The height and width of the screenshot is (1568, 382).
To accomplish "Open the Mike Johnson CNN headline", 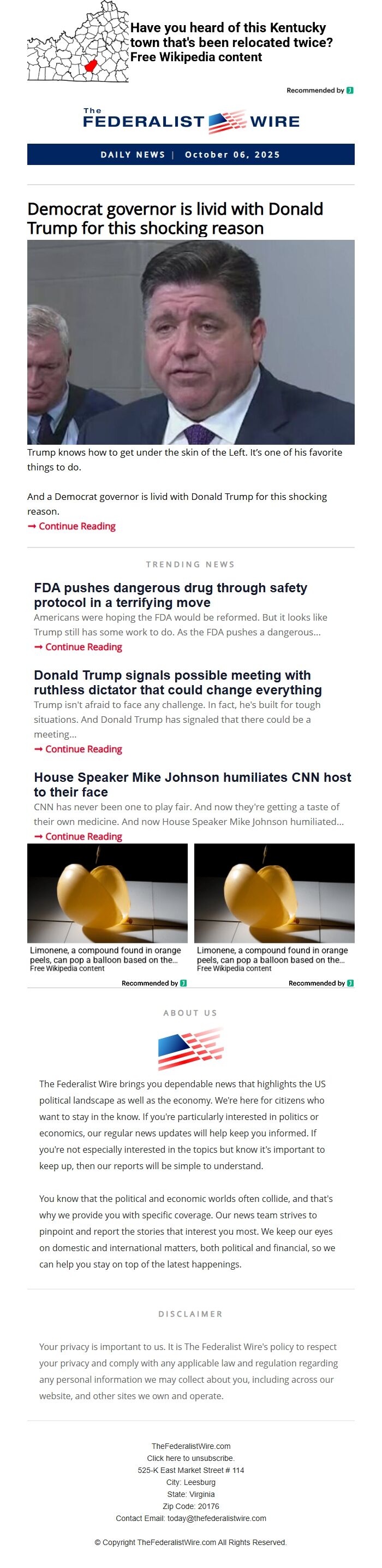I will pyautogui.click(x=192, y=784).
